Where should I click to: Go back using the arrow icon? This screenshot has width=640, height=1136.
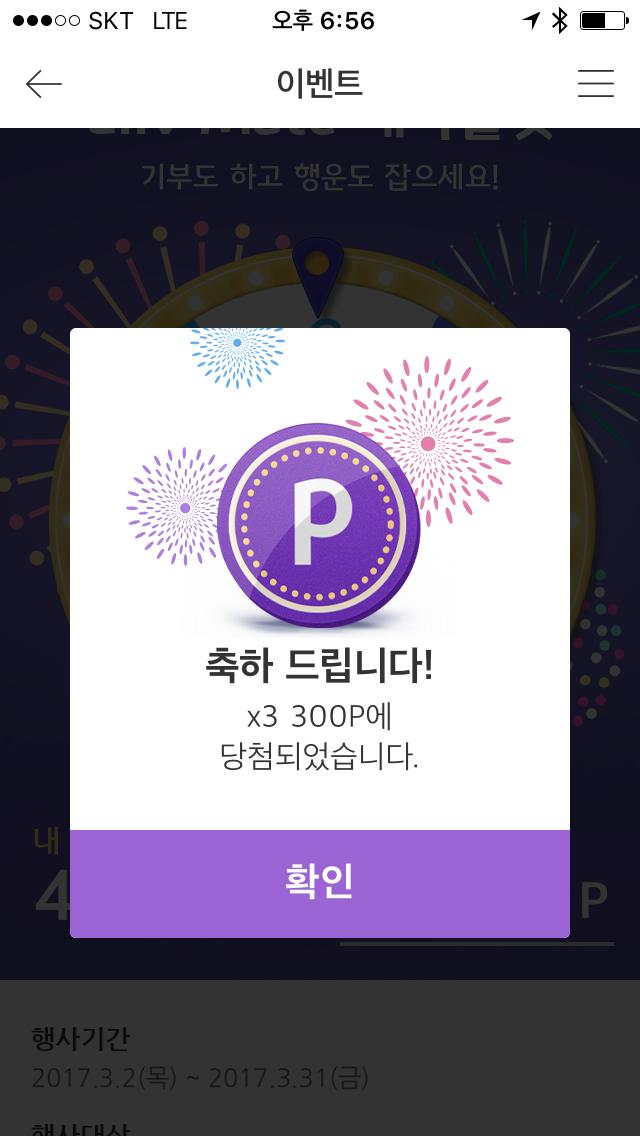tap(44, 84)
